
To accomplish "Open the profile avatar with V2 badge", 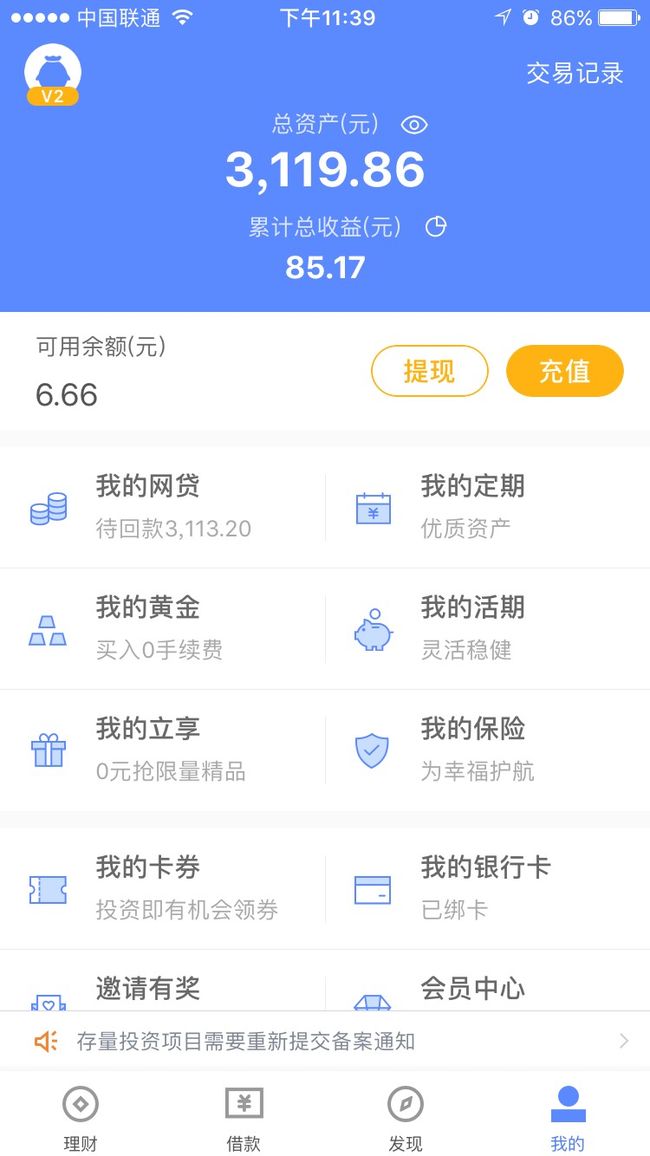I will pos(52,74).
